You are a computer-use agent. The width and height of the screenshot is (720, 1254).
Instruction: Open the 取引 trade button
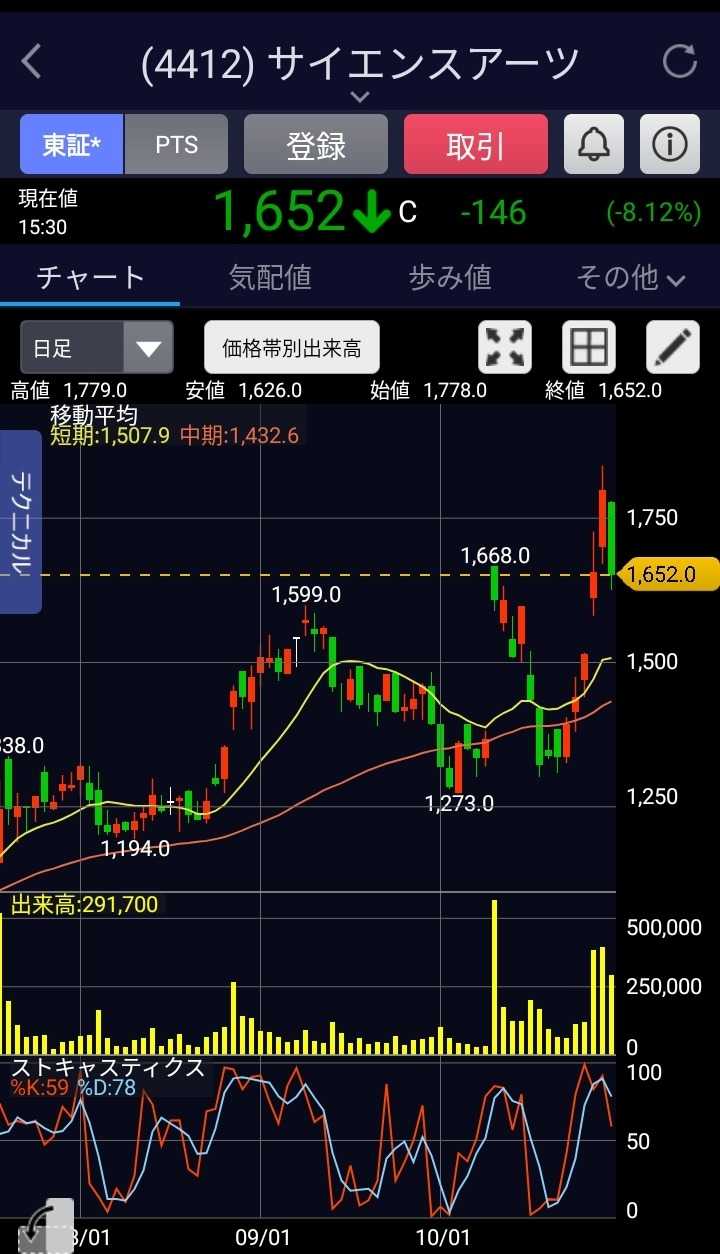(x=476, y=145)
